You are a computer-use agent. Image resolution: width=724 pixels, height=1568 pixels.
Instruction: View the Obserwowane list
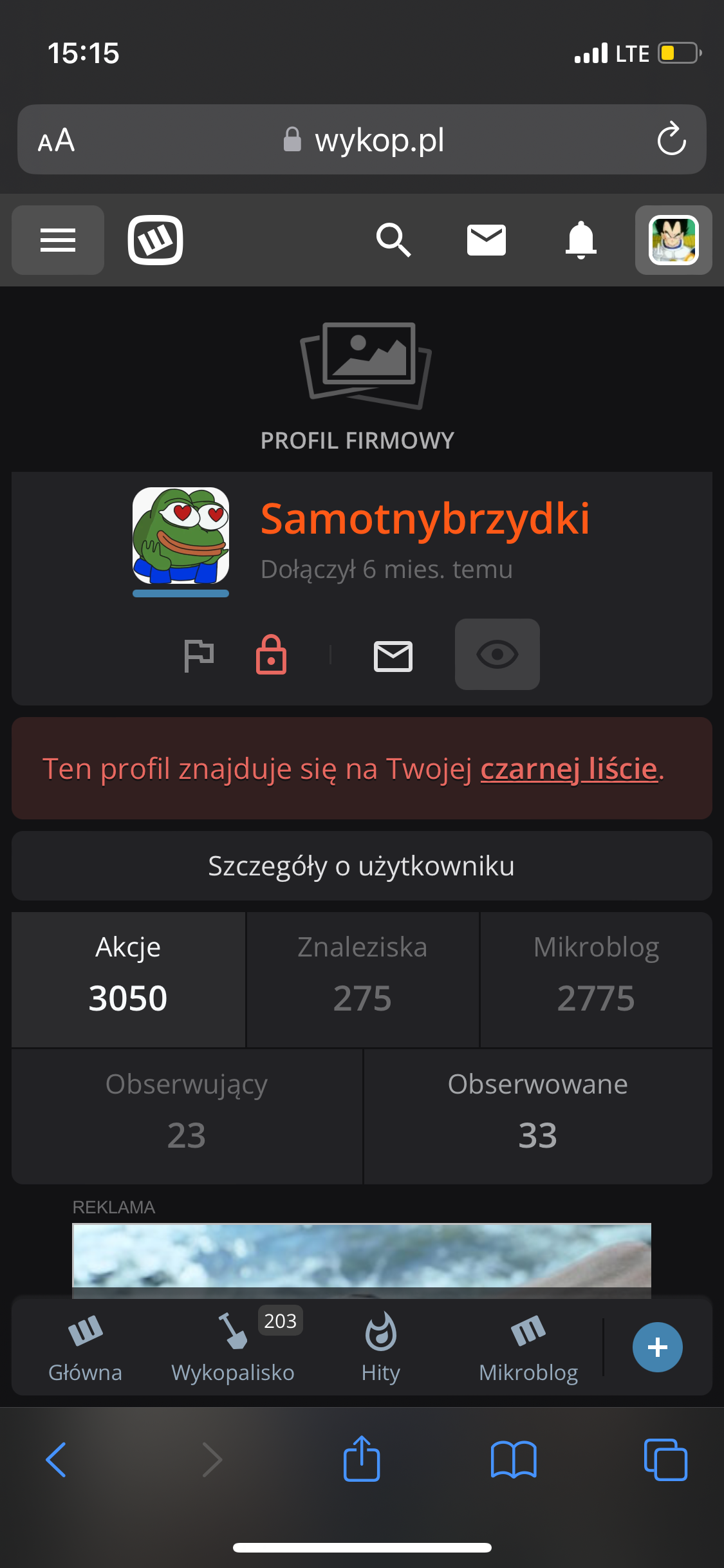point(537,1115)
